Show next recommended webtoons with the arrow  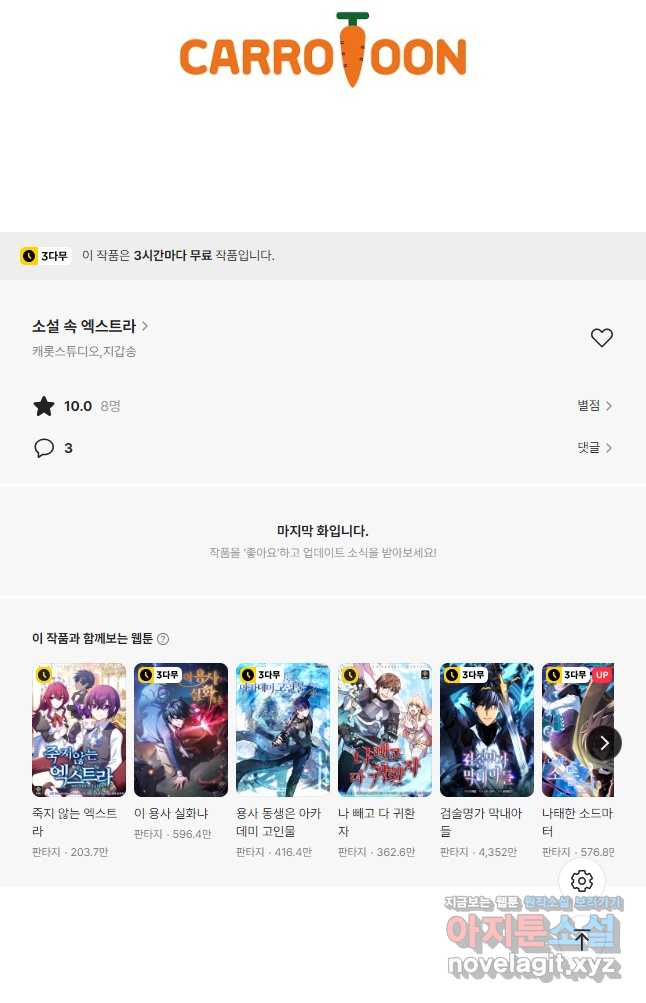(x=604, y=743)
